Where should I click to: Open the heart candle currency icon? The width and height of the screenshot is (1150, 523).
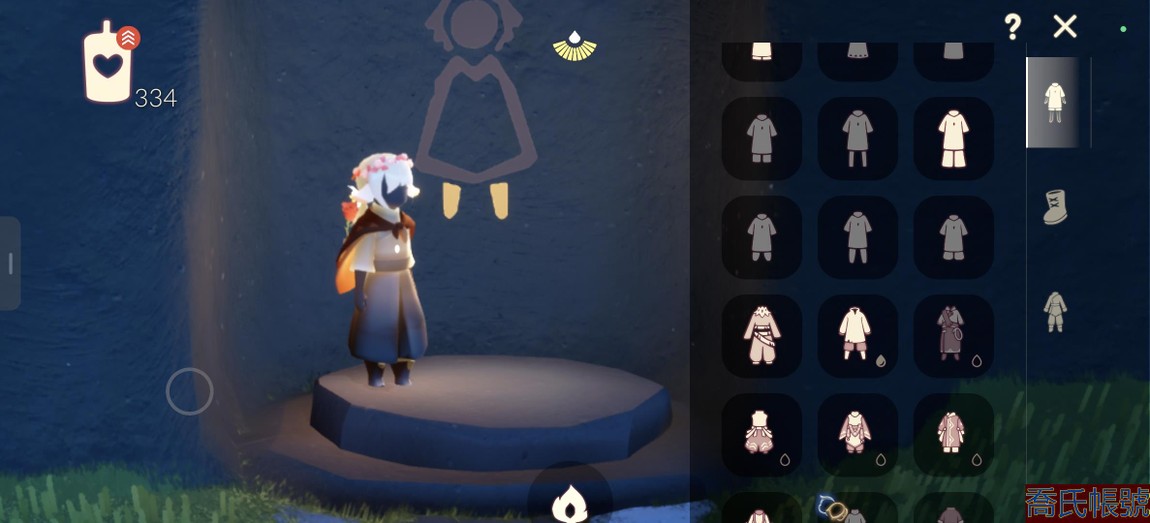click(x=109, y=65)
